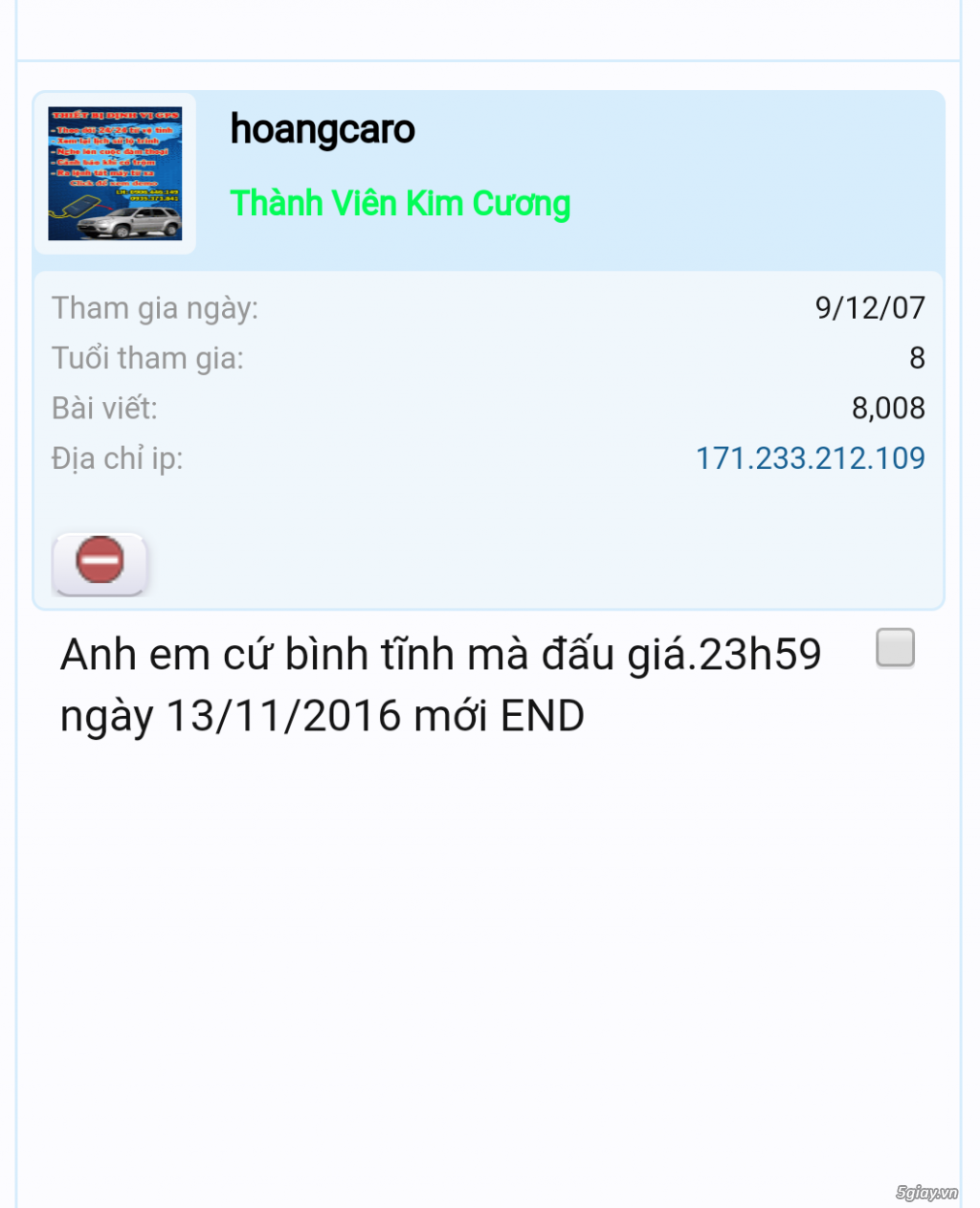Select the 'Thành Viên Kim Cương' member title
Screen dimensions: 980x1208
click(401, 202)
